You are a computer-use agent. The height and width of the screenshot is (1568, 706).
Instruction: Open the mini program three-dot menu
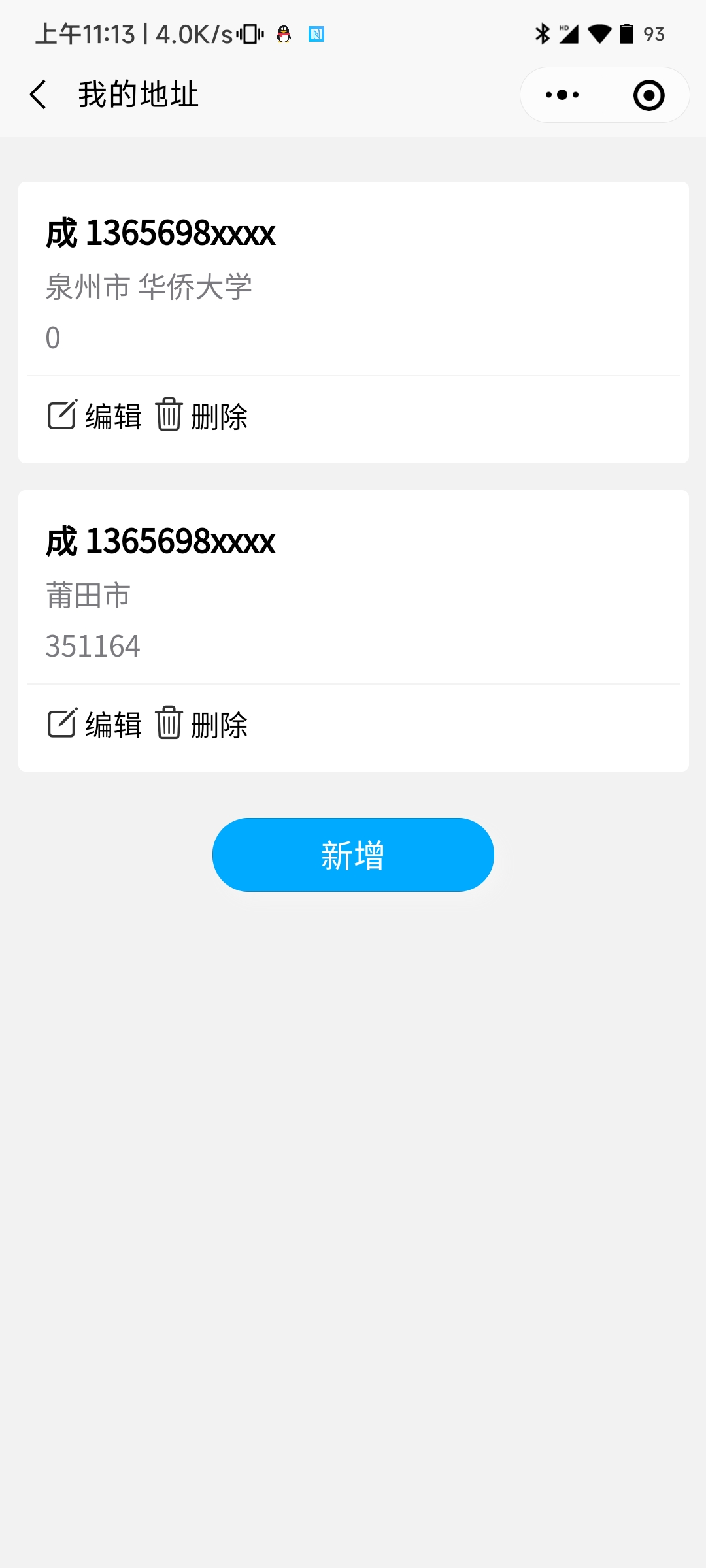coord(562,95)
